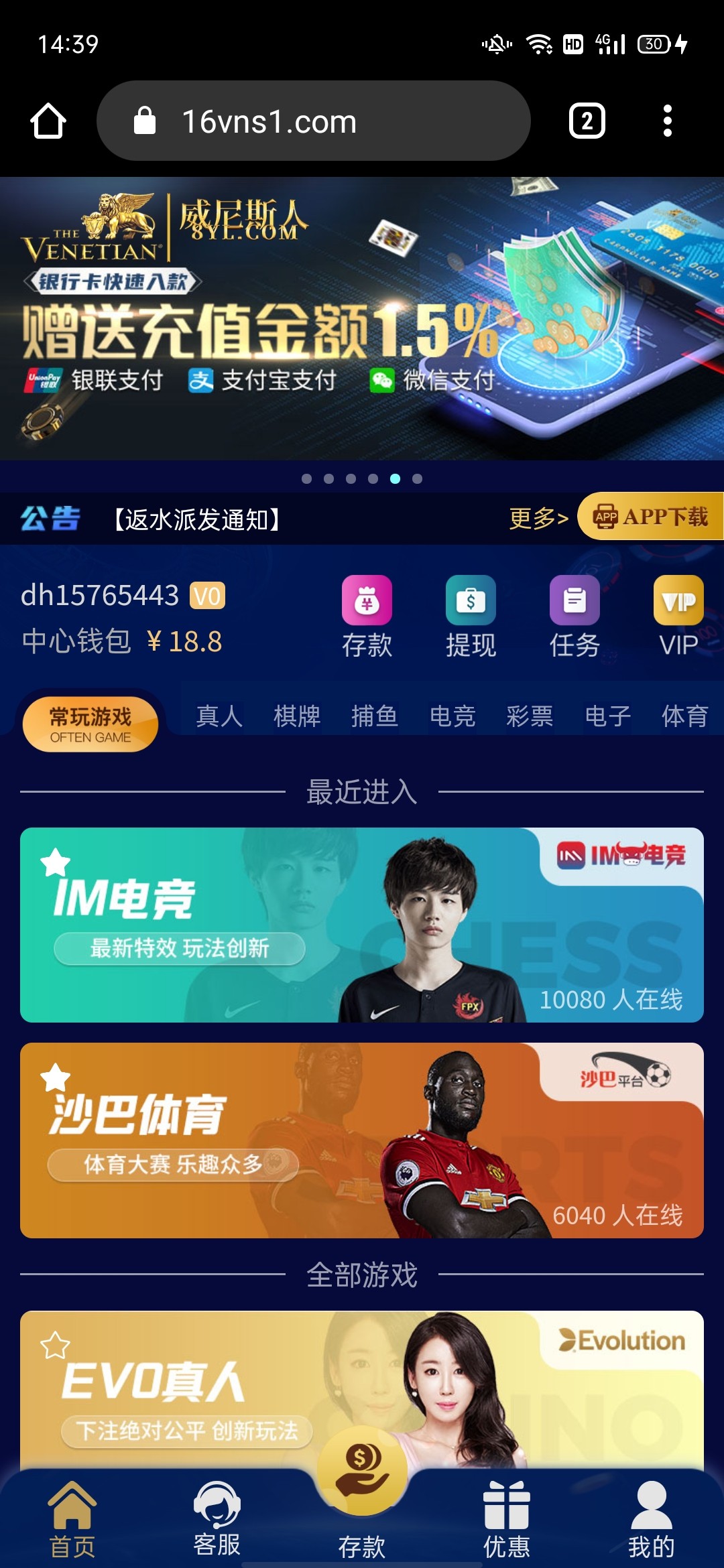The width and height of the screenshot is (724, 1568).
Task: Switch to the 棋牌 category
Action: (x=297, y=716)
